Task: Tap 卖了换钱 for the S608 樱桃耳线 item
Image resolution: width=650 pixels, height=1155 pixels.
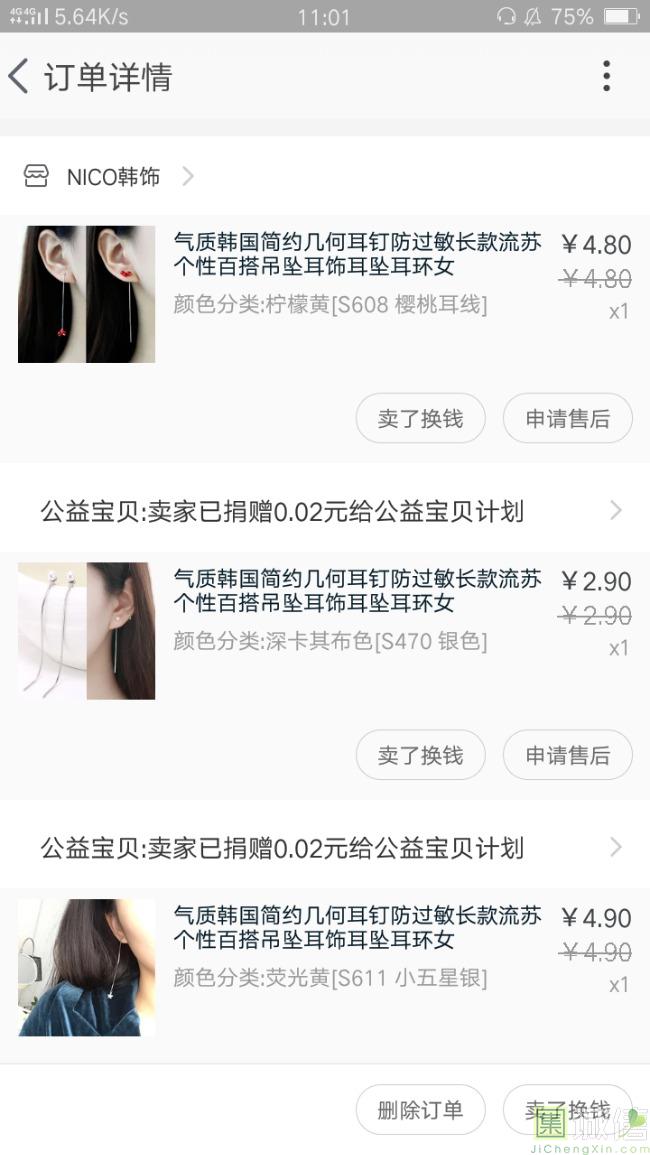Action: (420, 418)
